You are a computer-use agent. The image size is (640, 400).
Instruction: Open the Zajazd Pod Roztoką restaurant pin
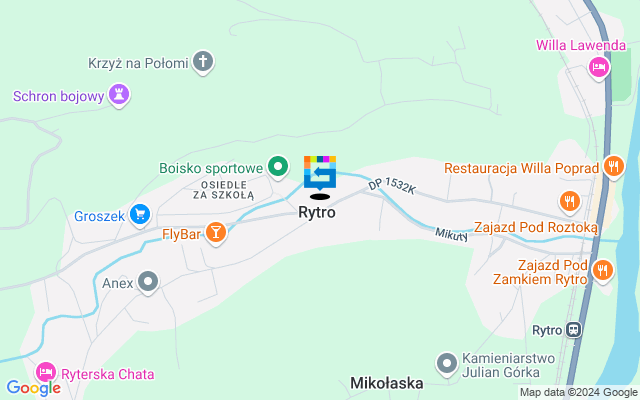[570, 200]
